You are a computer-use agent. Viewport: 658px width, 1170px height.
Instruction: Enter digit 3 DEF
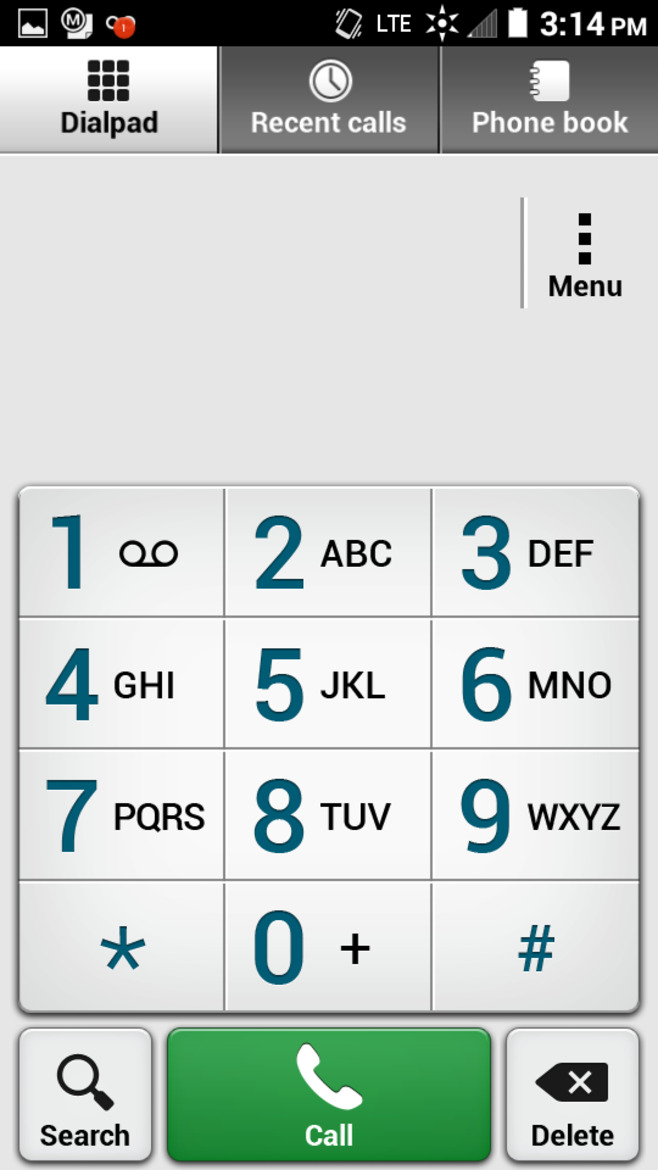(535, 553)
